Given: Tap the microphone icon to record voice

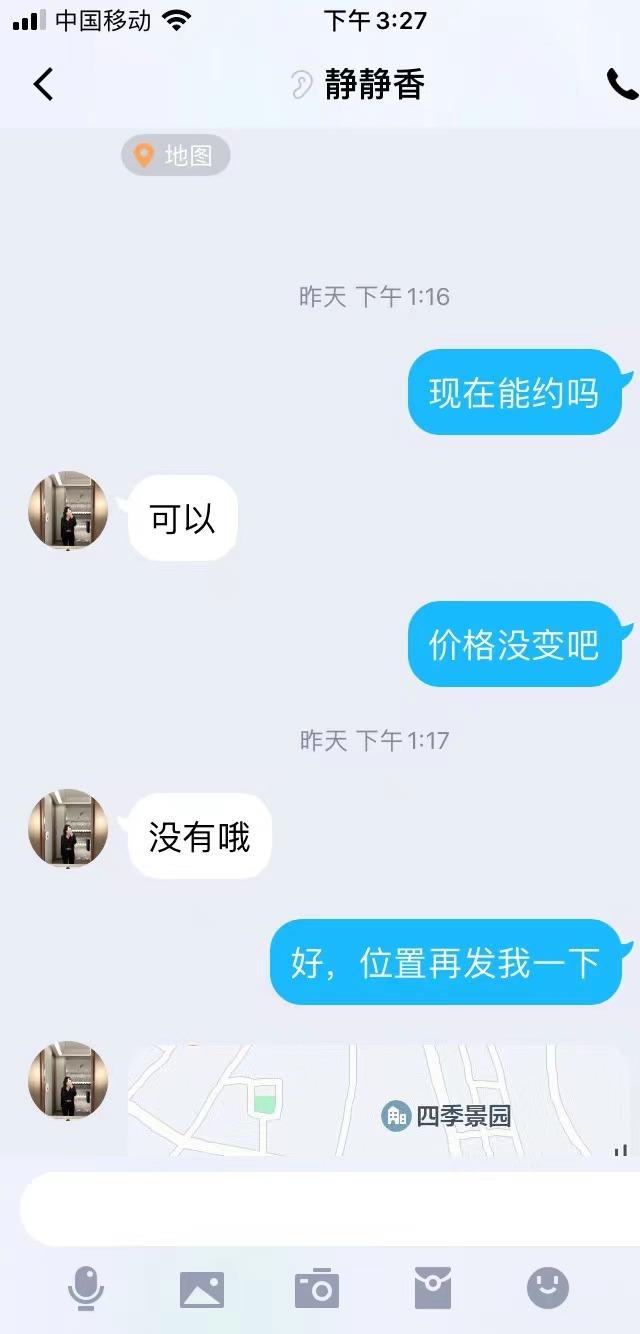Looking at the screenshot, I should pos(86,1288).
